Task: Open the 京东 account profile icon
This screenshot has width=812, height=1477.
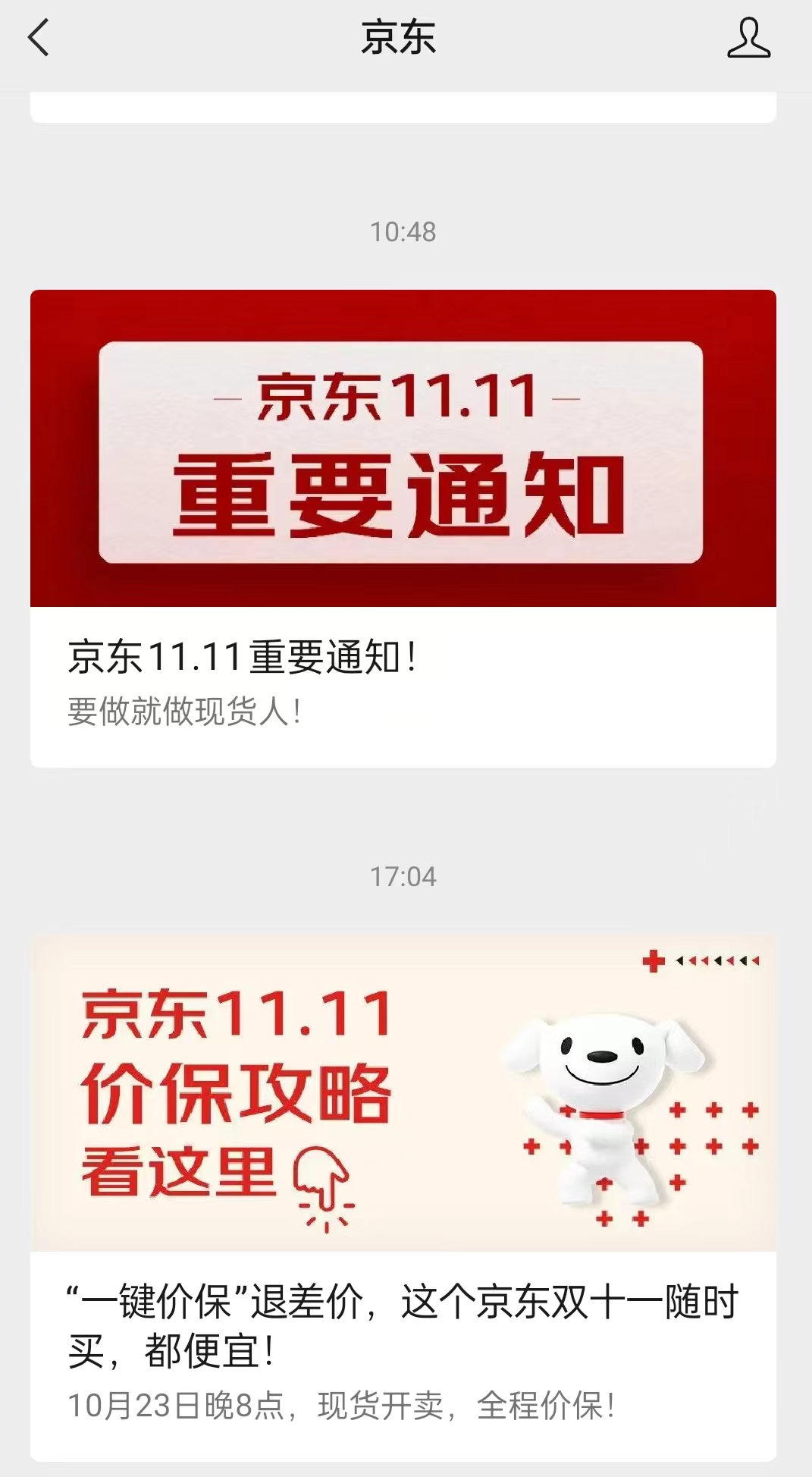Action: click(x=748, y=39)
